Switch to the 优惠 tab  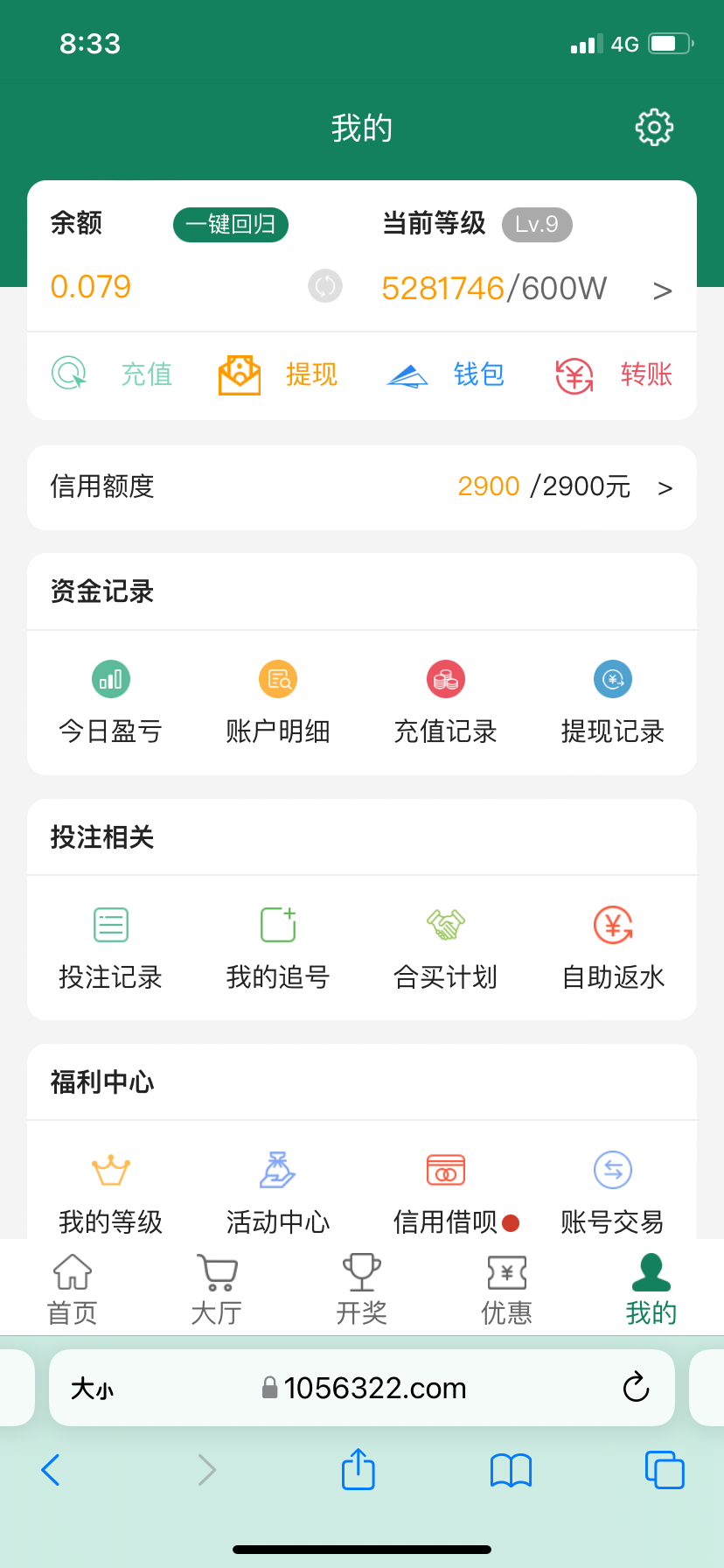point(507,1289)
